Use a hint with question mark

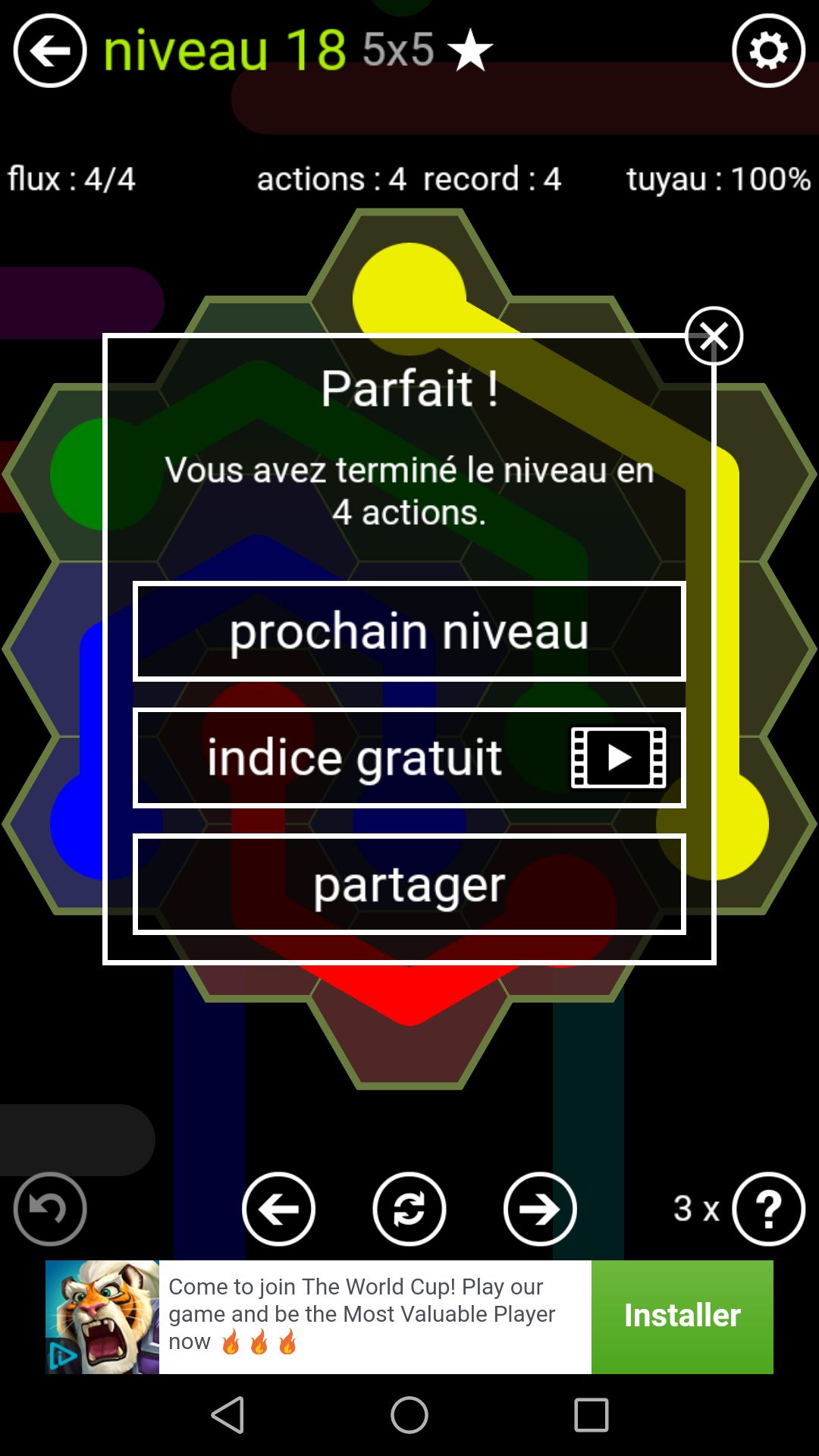click(768, 1209)
